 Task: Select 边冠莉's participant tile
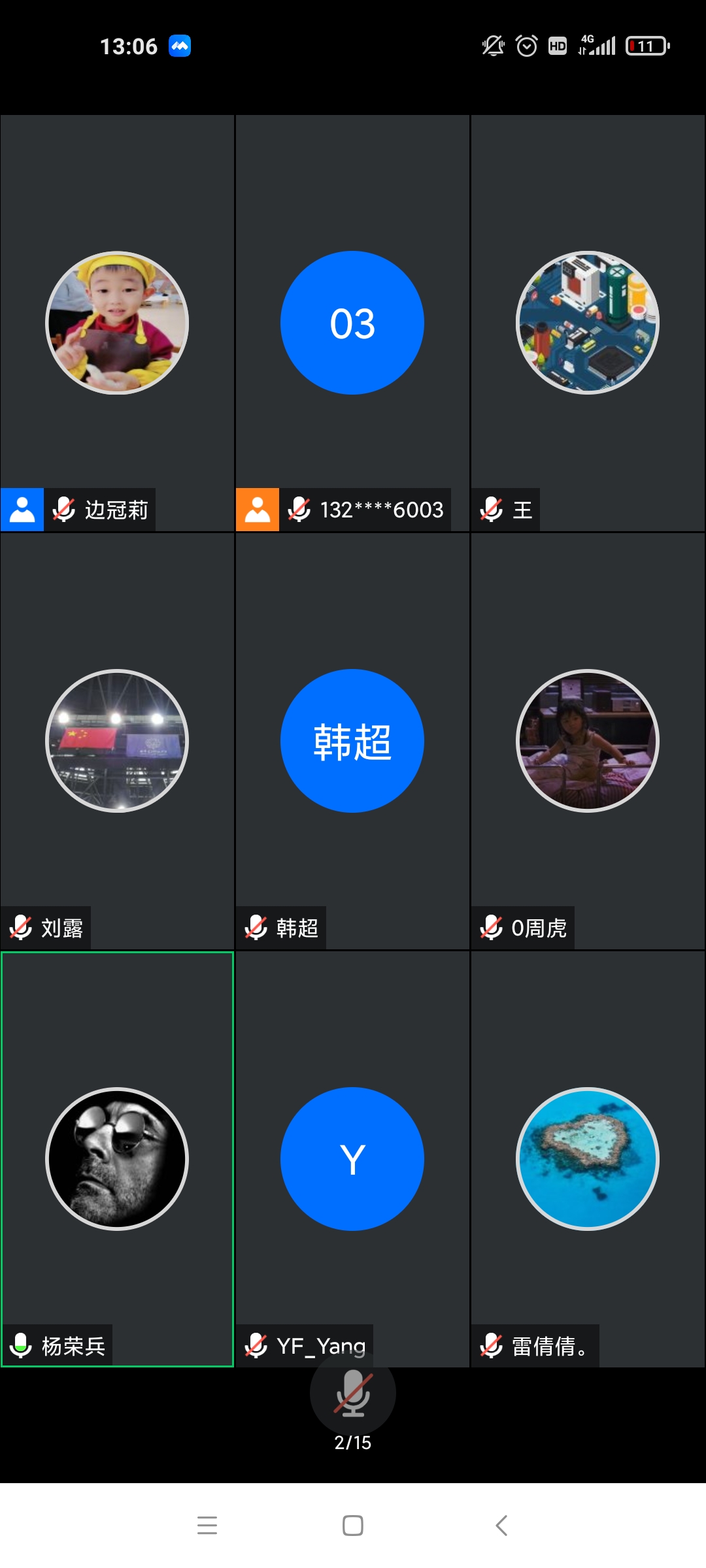click(117, 323)
